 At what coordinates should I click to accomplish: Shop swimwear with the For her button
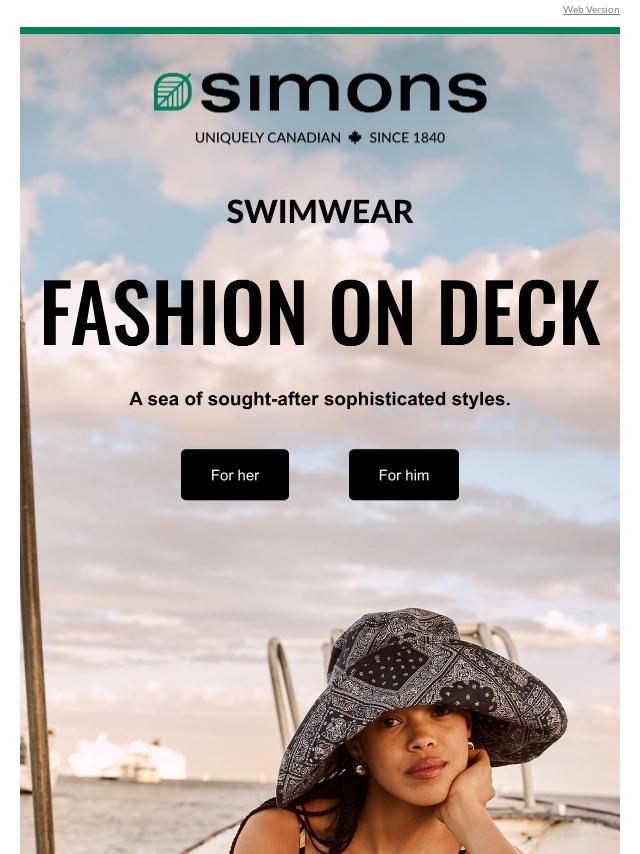(235, 475)
